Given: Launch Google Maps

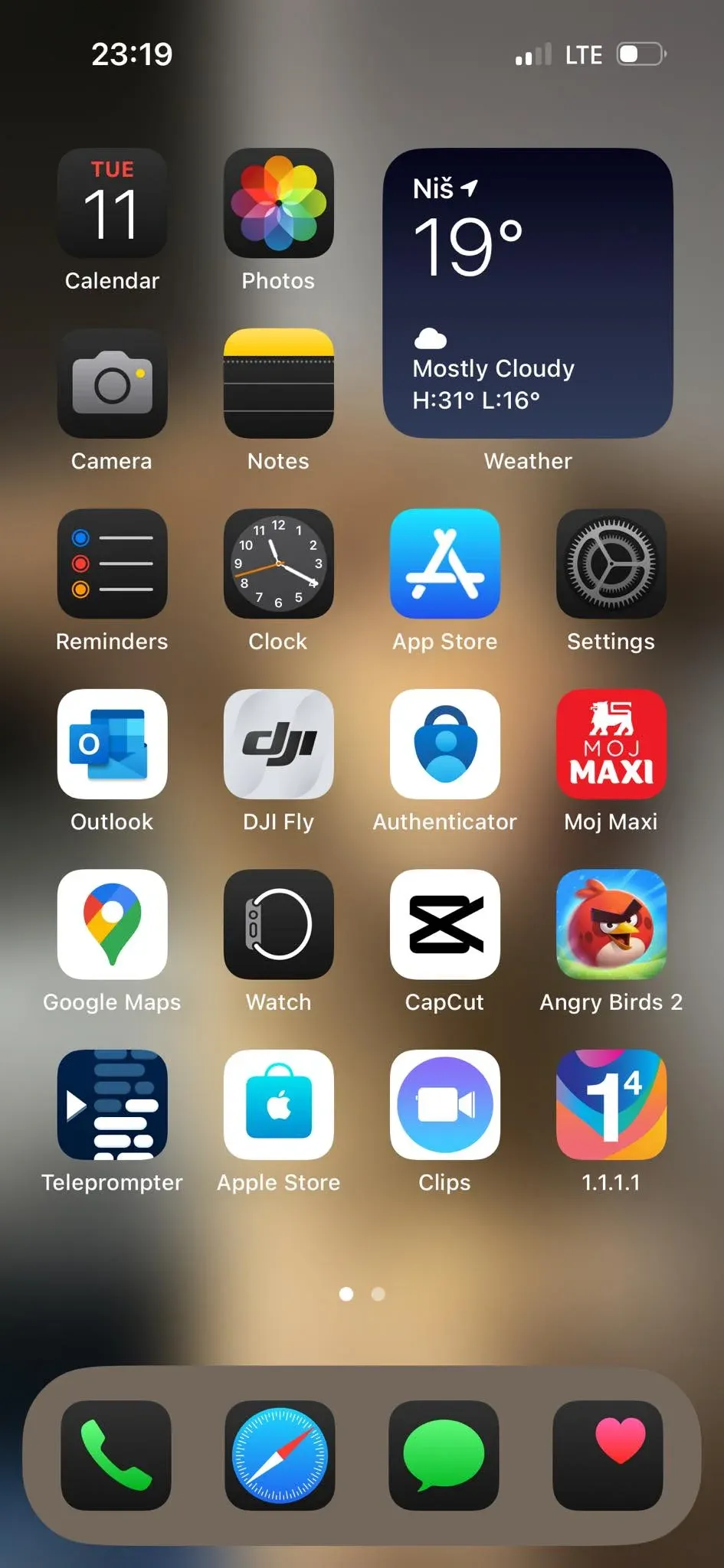Looking at the screenshot, I should (112, 924).
